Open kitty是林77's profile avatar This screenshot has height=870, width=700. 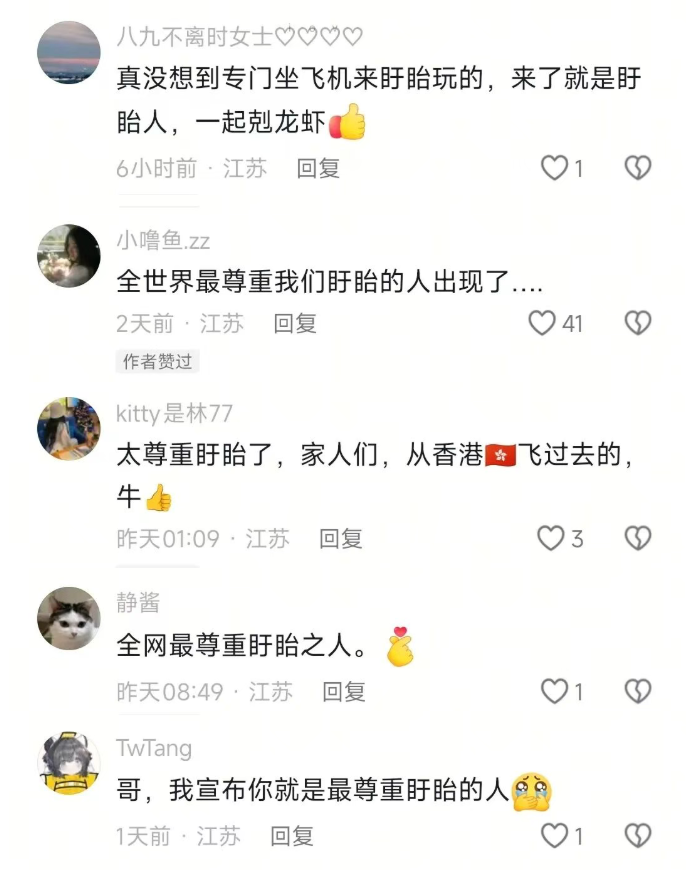tap(69, 428)
